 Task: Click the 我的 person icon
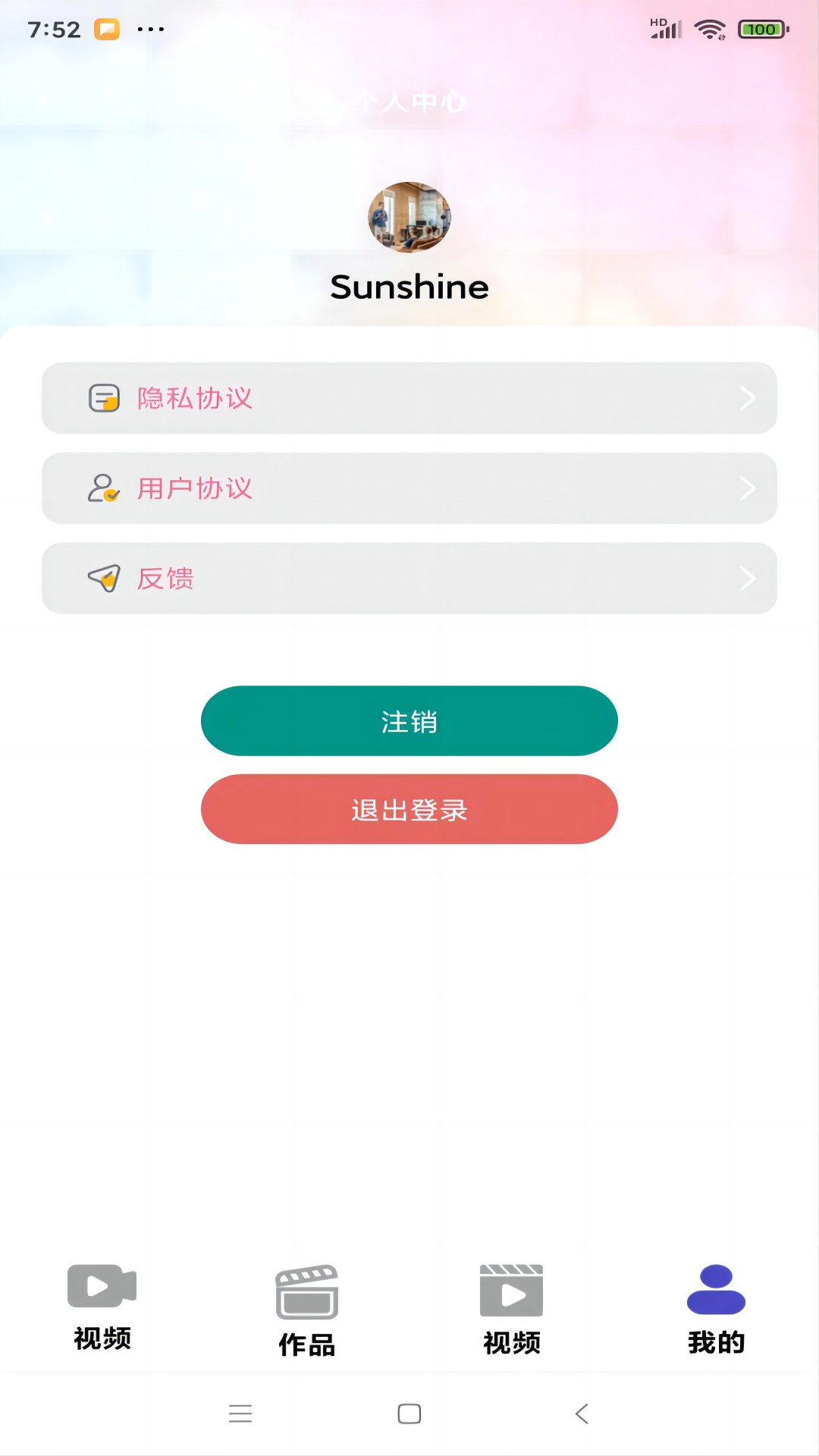pos(716,1289)
